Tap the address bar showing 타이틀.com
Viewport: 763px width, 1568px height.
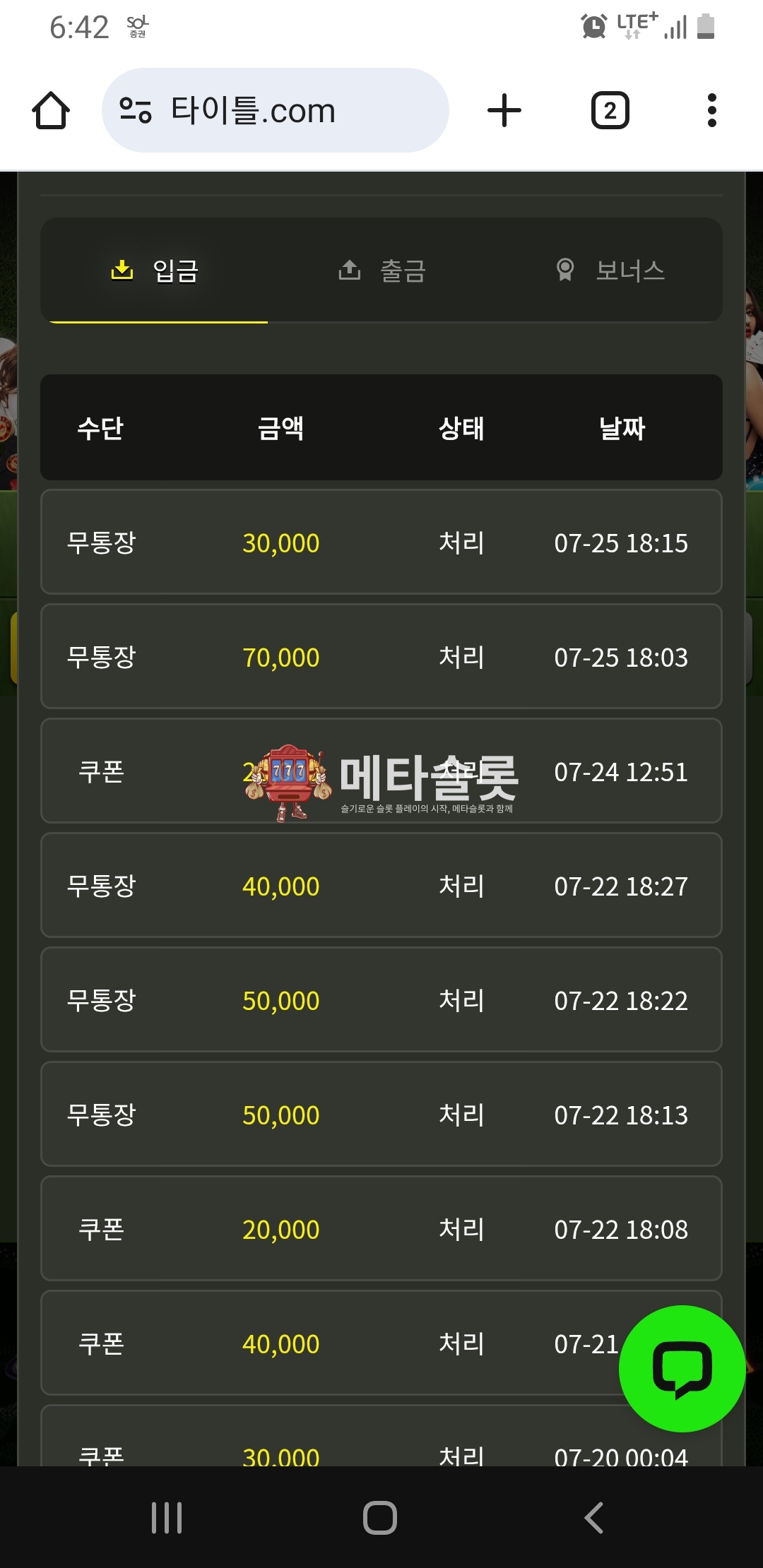pos(276,111)
